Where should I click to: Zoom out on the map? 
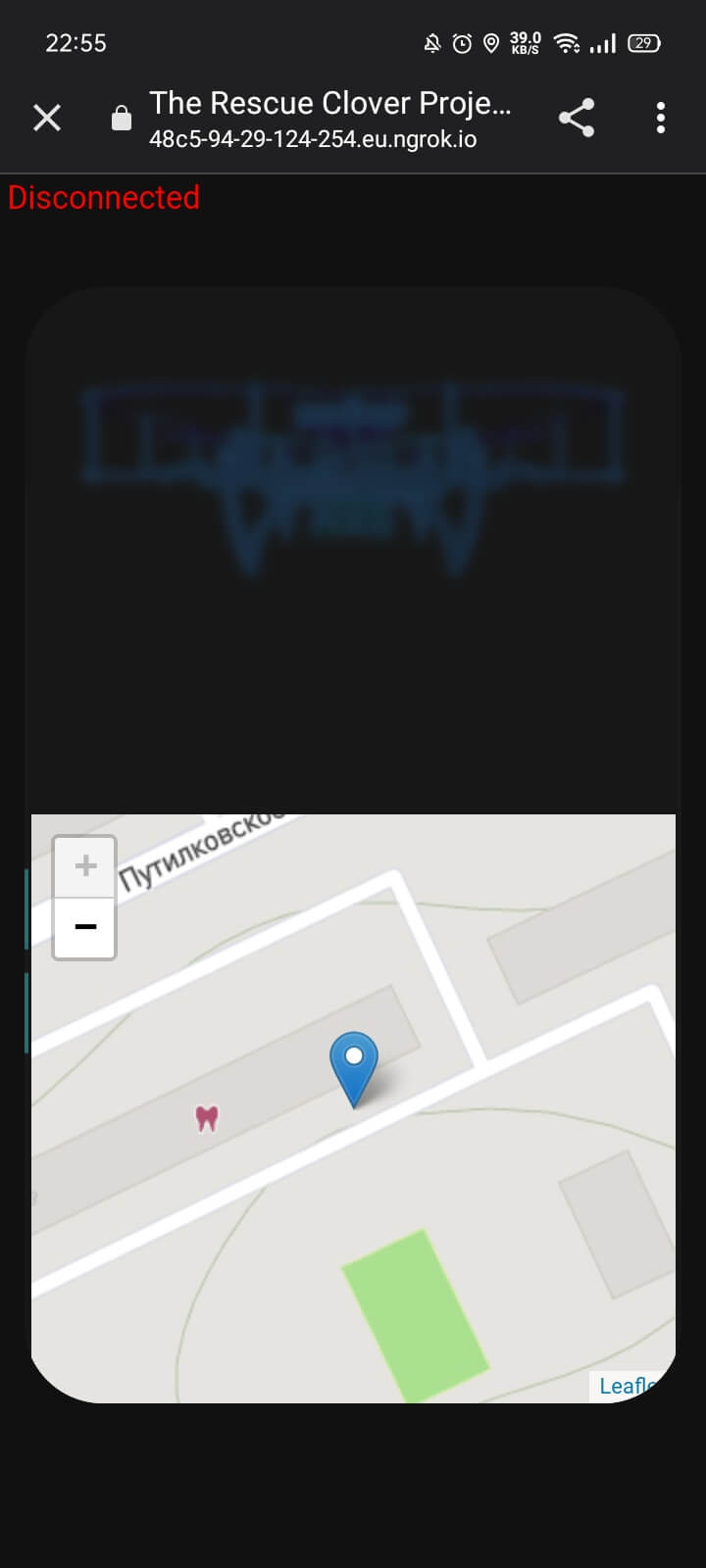[85, 927]
